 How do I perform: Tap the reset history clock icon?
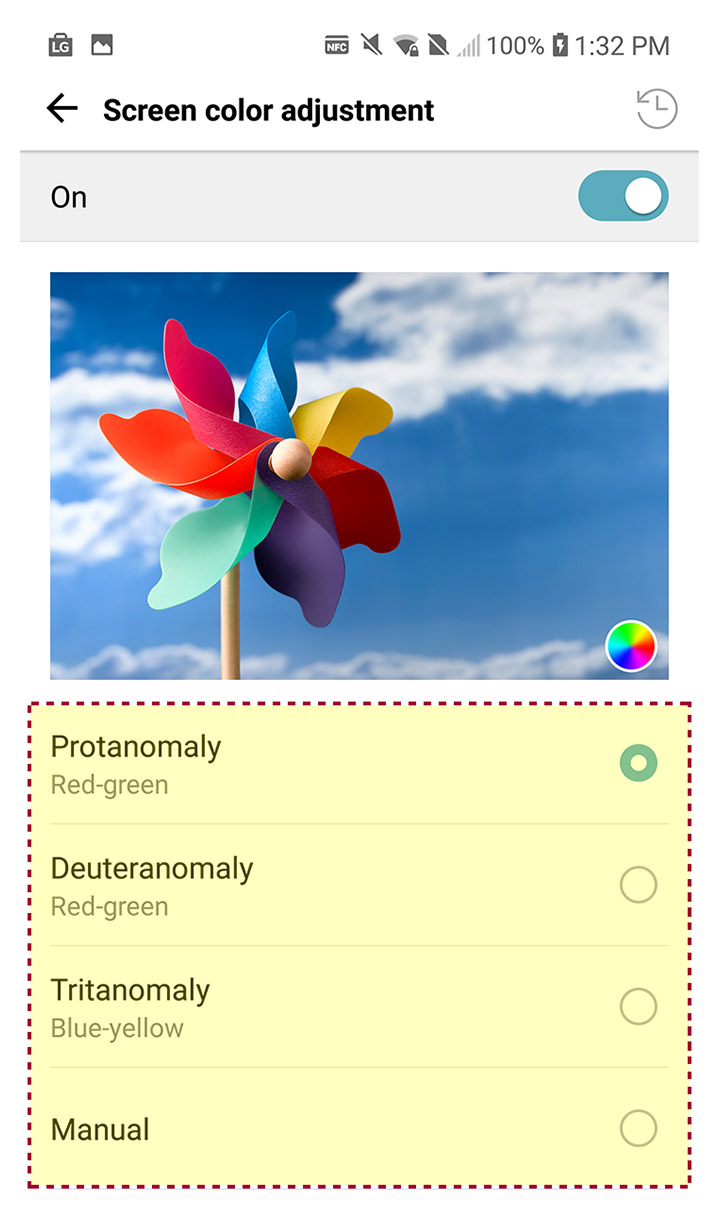pos(657,109)
